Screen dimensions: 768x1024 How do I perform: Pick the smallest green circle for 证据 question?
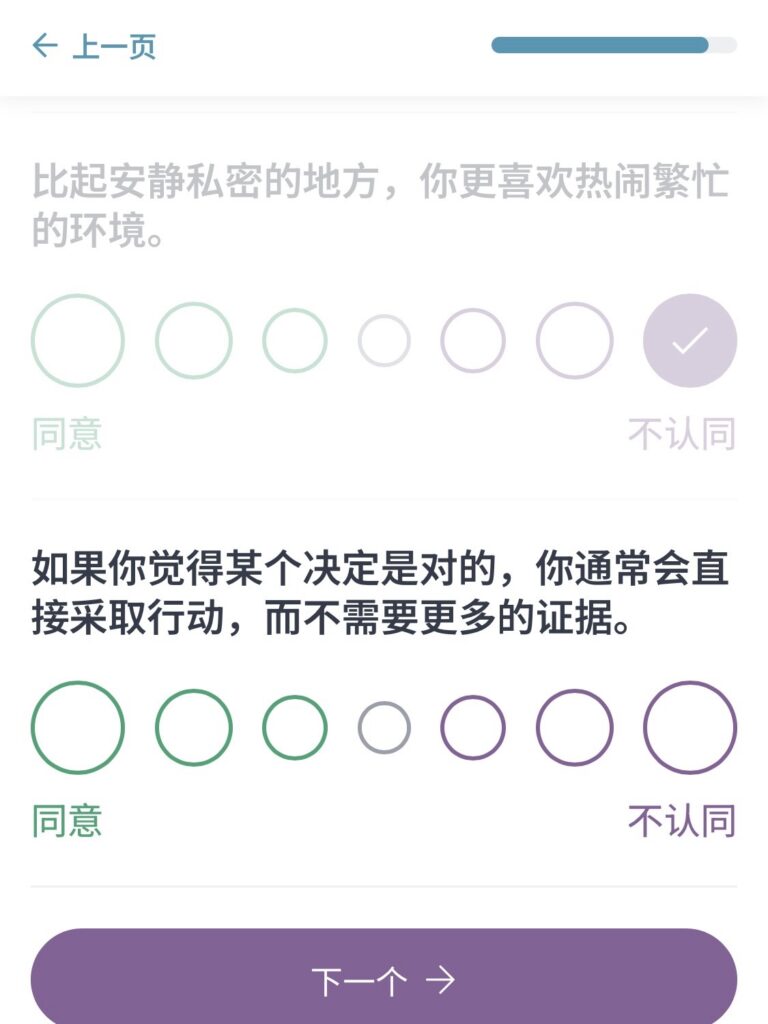pos(295,728)
